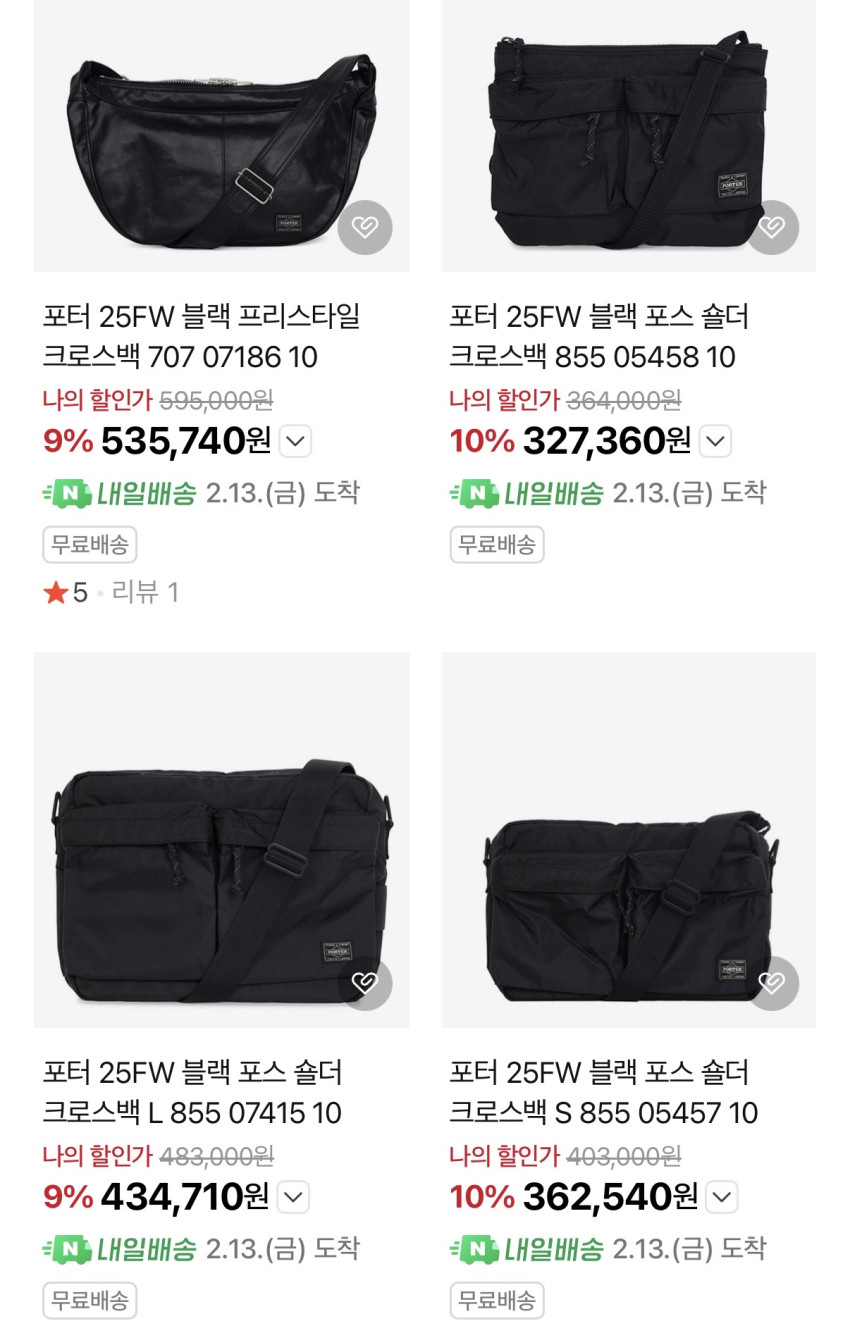The height and width of the screenshot is (1333, 850).
Task: Open the 포스 숄더 크로스백 S 855 05457 10 product
Action: (x=603, y=1092)
